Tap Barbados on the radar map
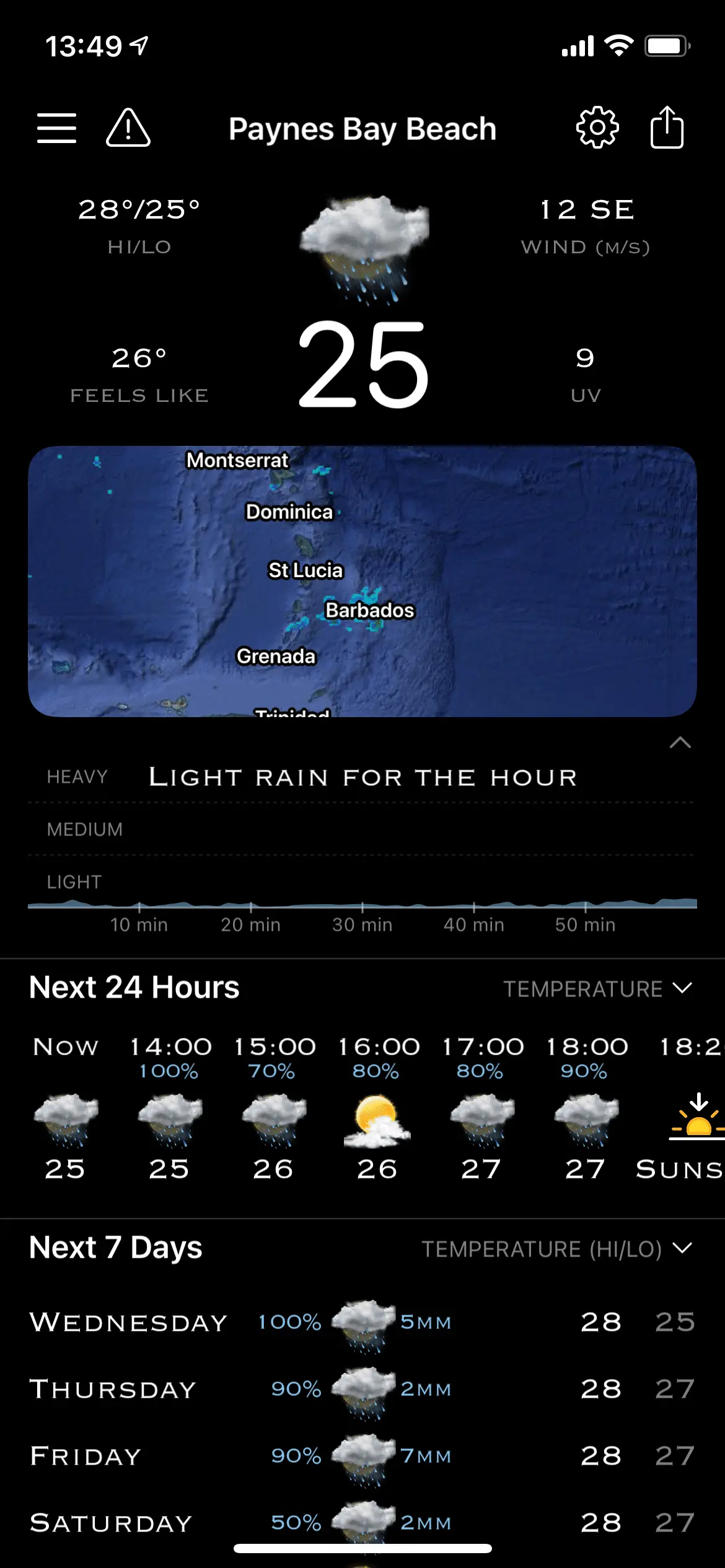The image size is (725, 1568). click(x=369, y=610)
